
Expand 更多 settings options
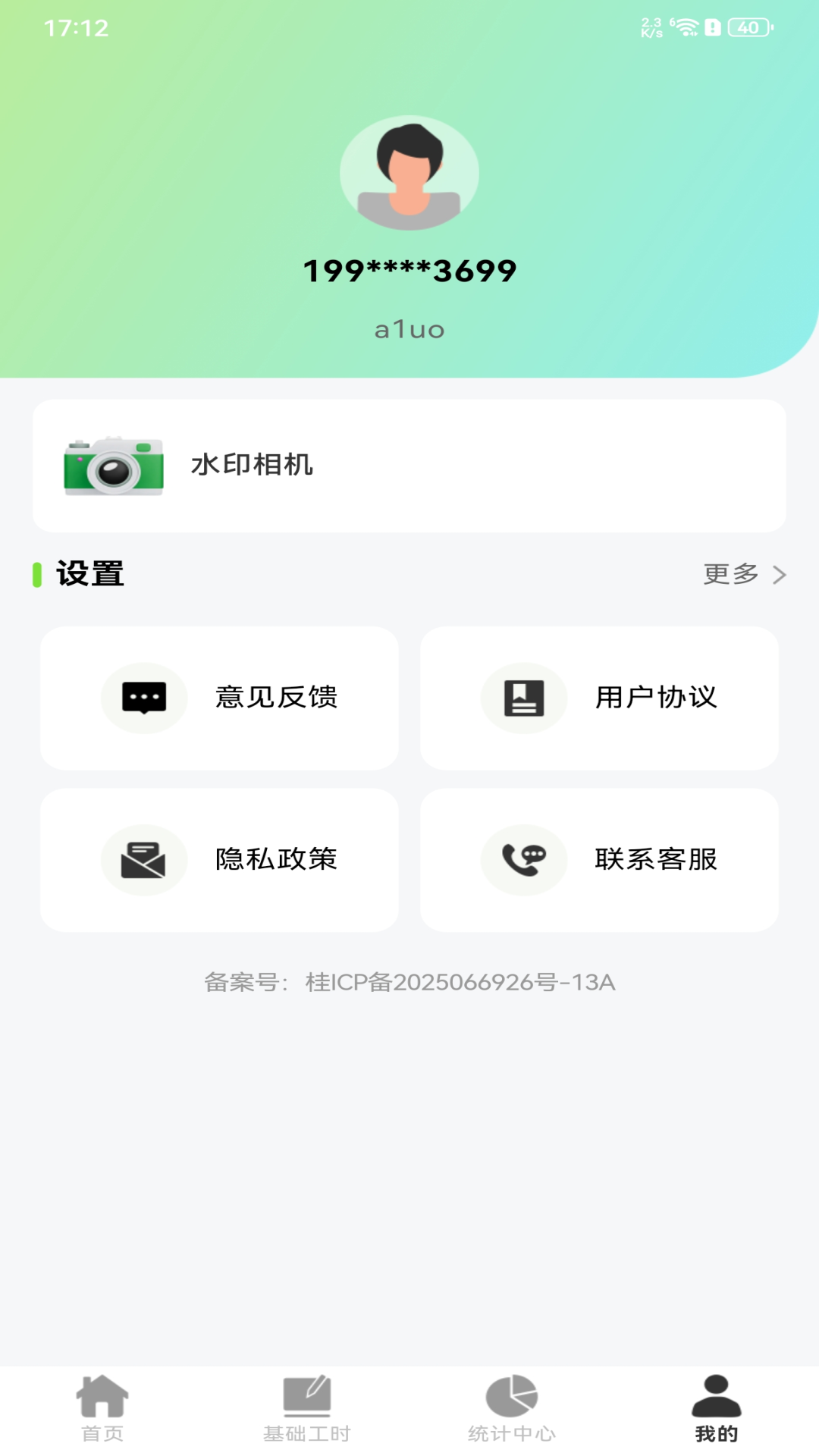(x=732, y=574)
